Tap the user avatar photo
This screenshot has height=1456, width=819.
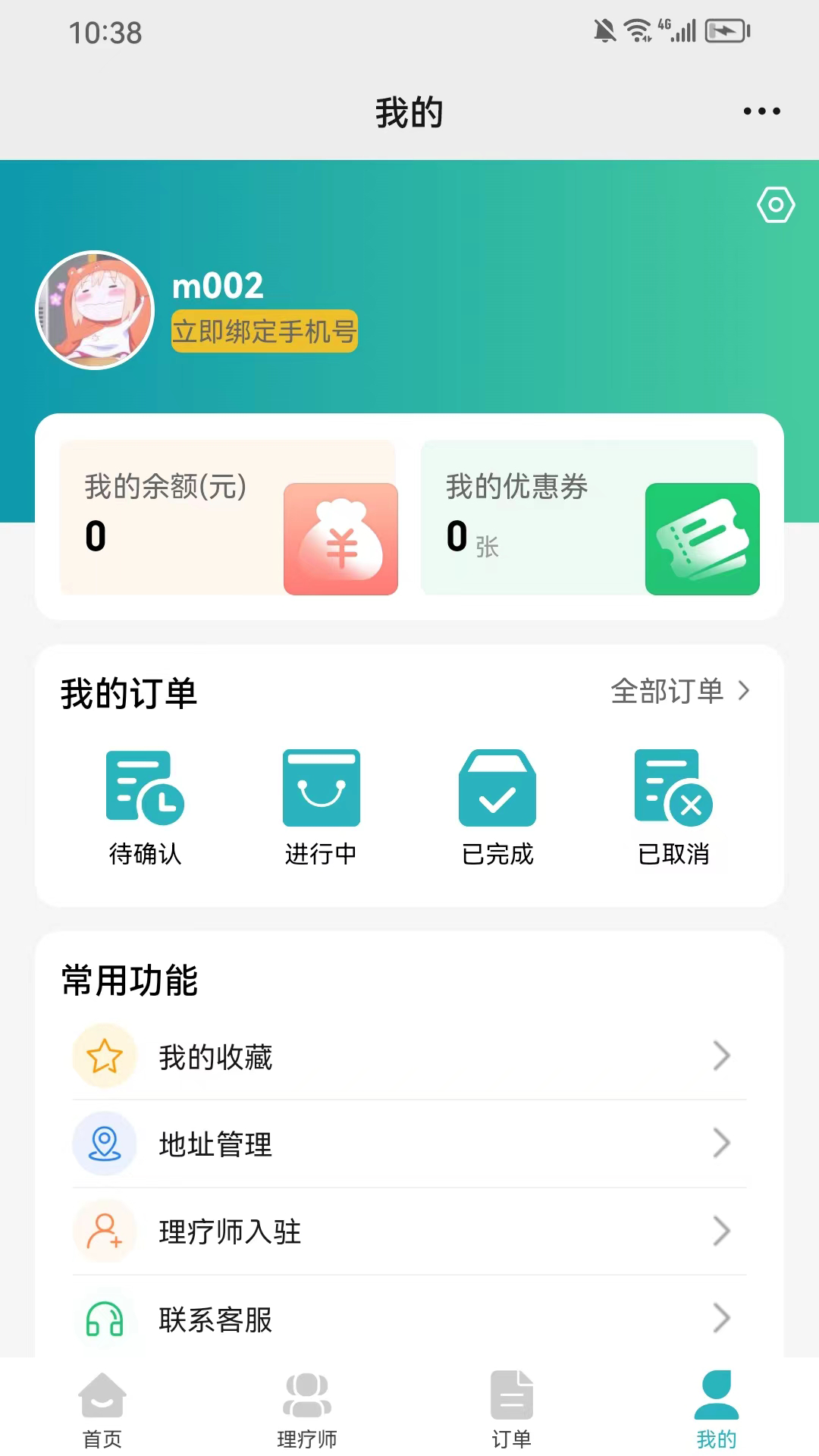tap(93, 311)
